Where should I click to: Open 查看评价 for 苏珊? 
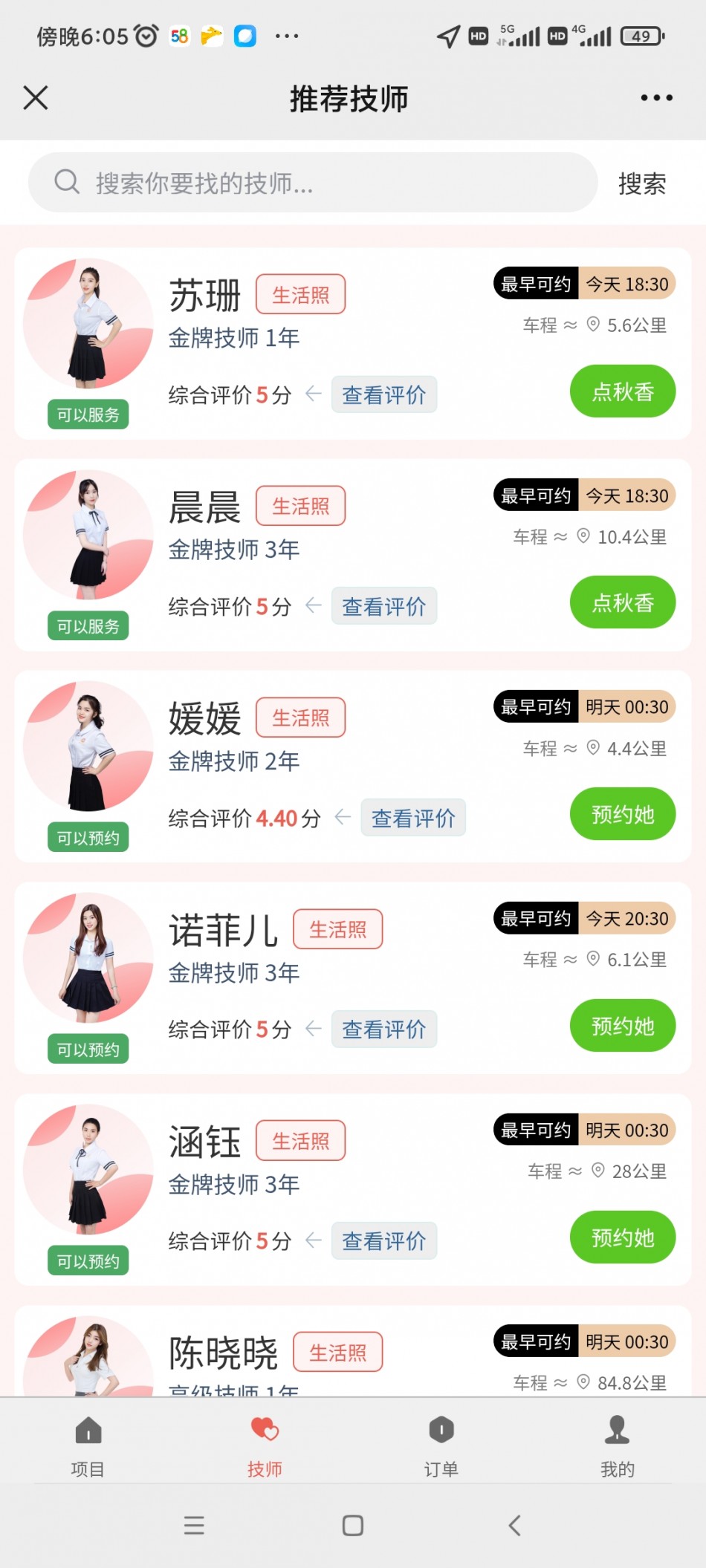[383, 394]
